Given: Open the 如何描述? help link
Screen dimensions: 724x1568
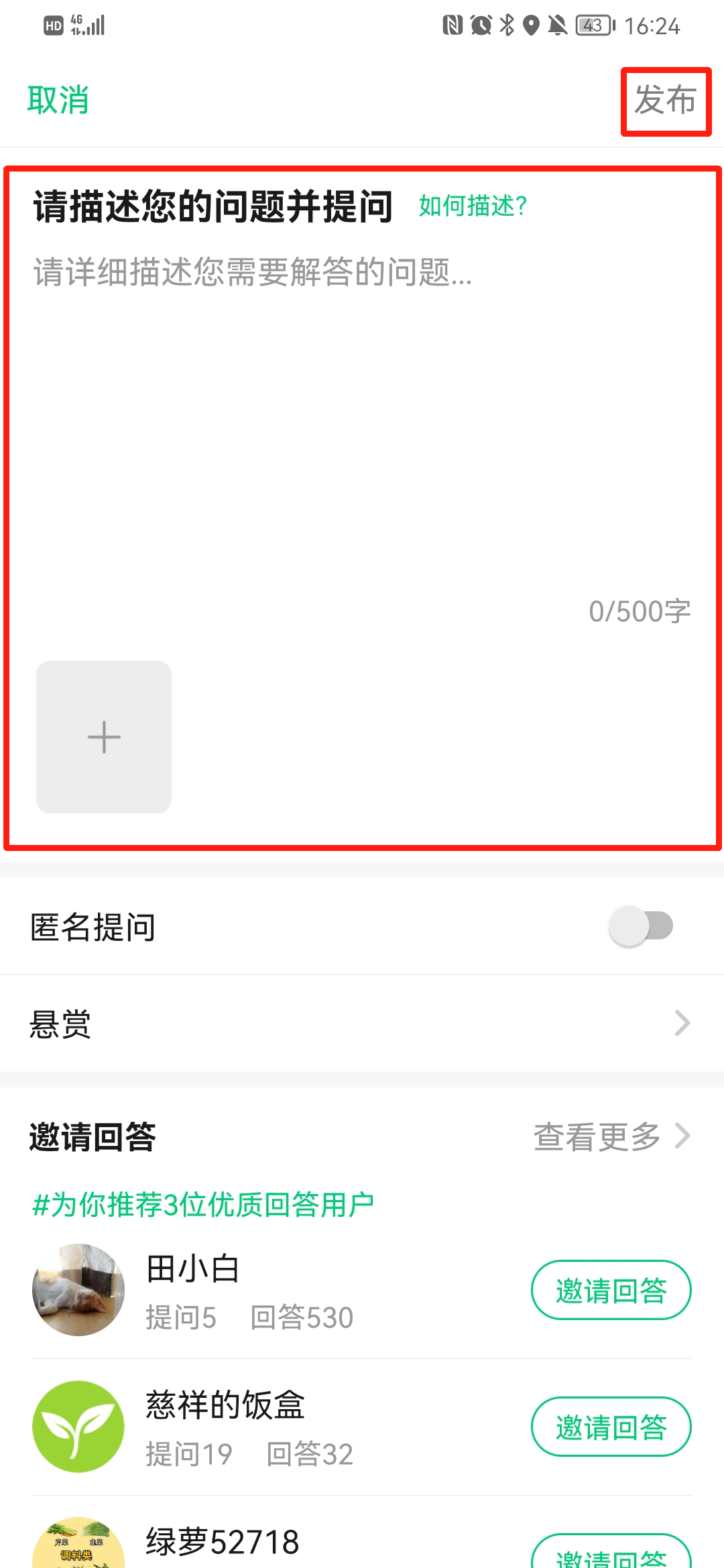Looking at the screenshot, I should point(473,206).
